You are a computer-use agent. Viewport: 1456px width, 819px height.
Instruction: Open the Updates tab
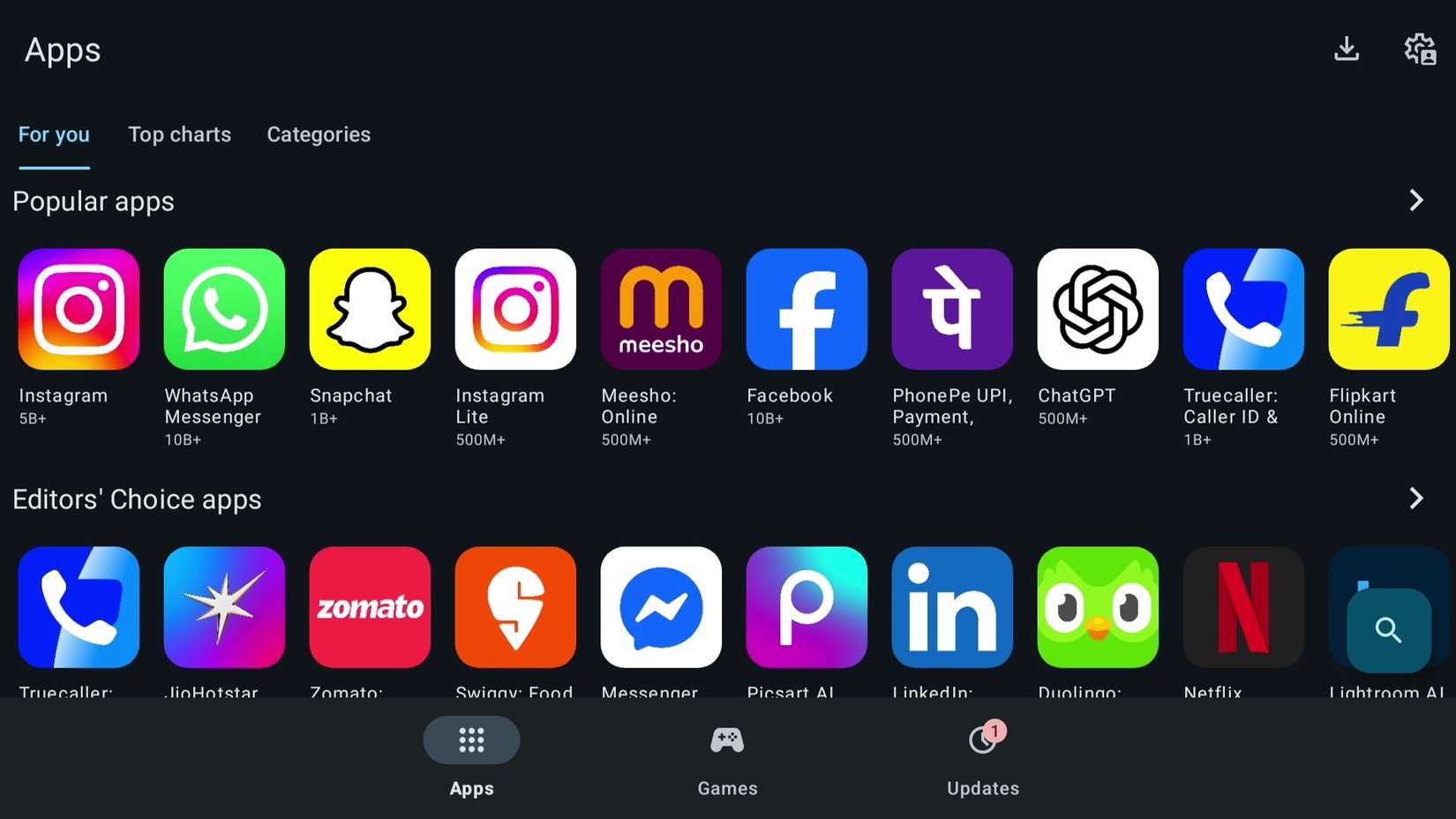(982, 757)
